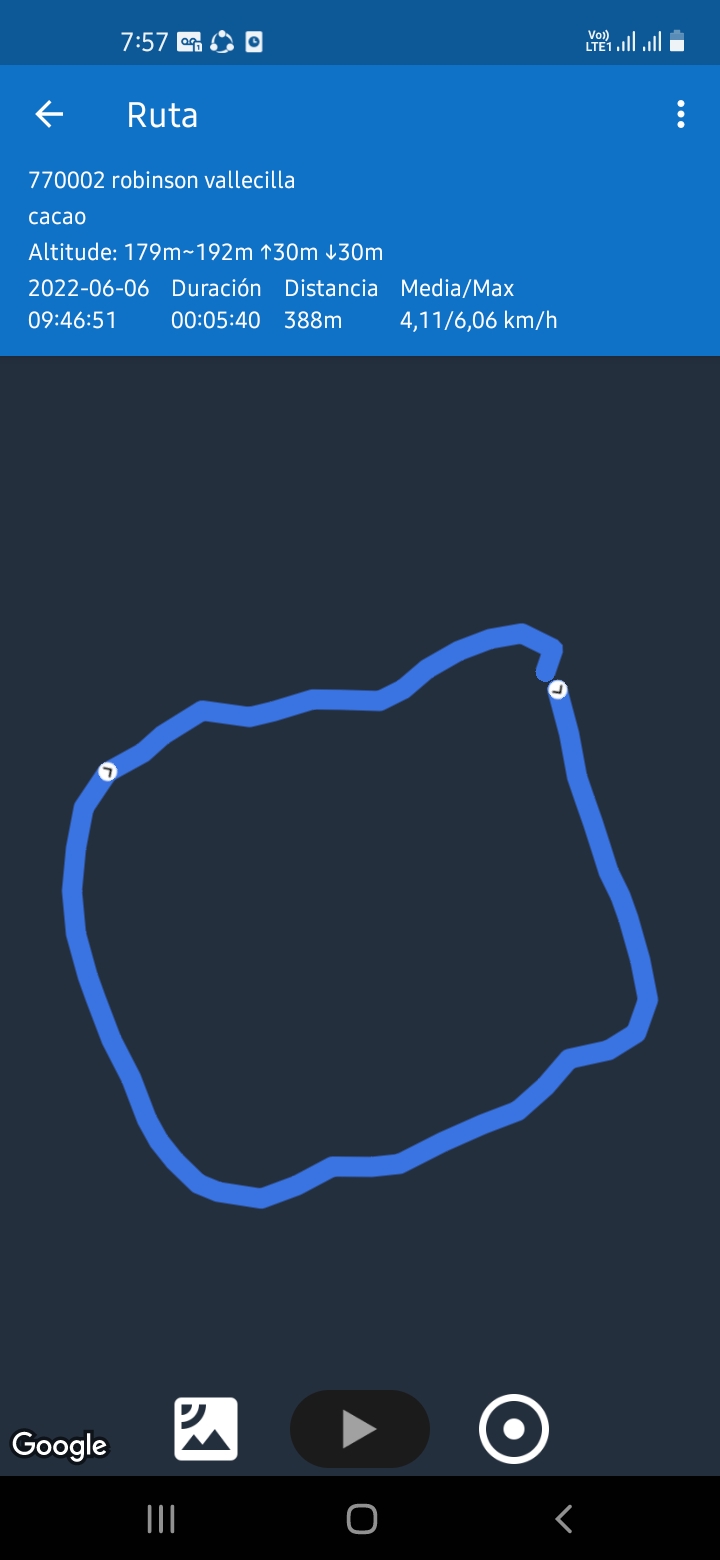Tap the route end marker

(108, 771)
